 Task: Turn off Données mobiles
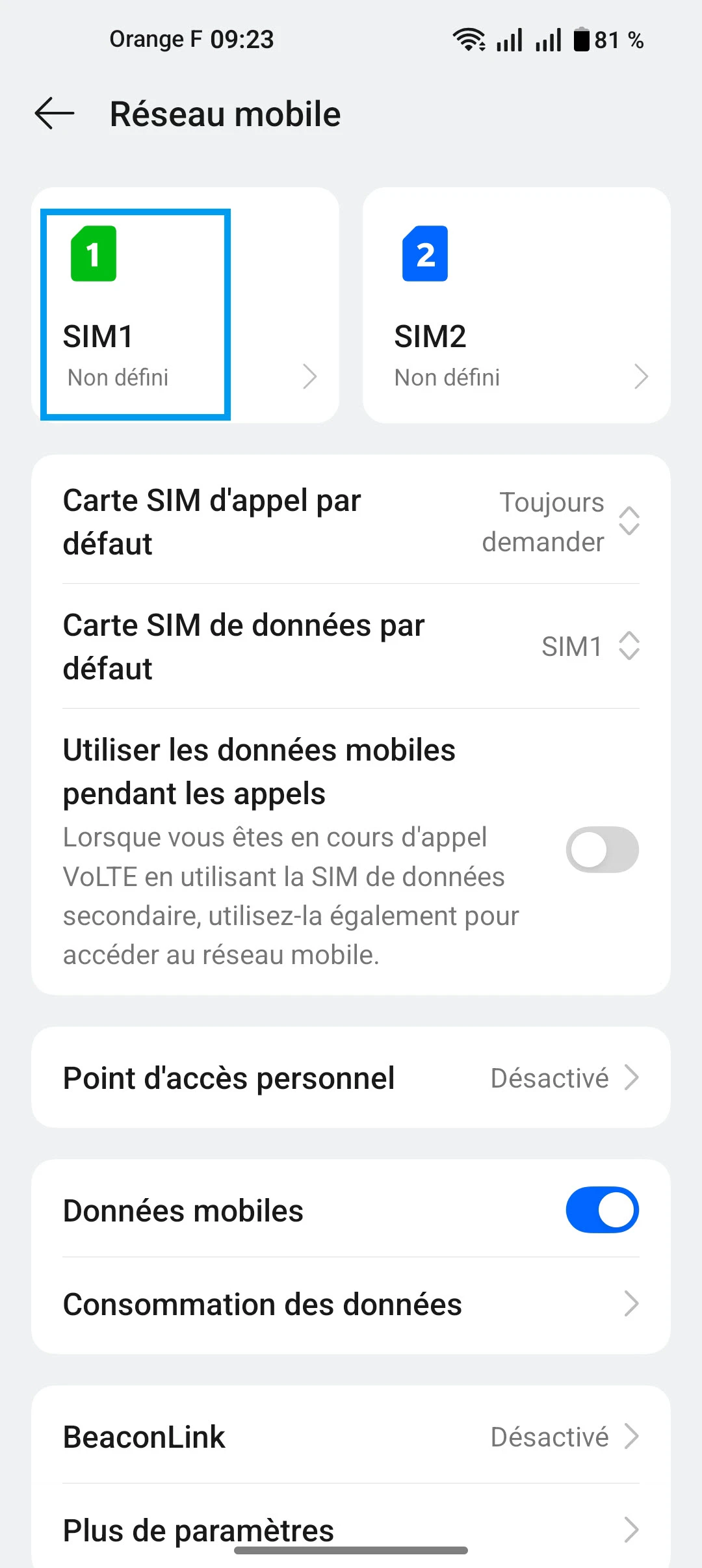tap(602, 1210)
